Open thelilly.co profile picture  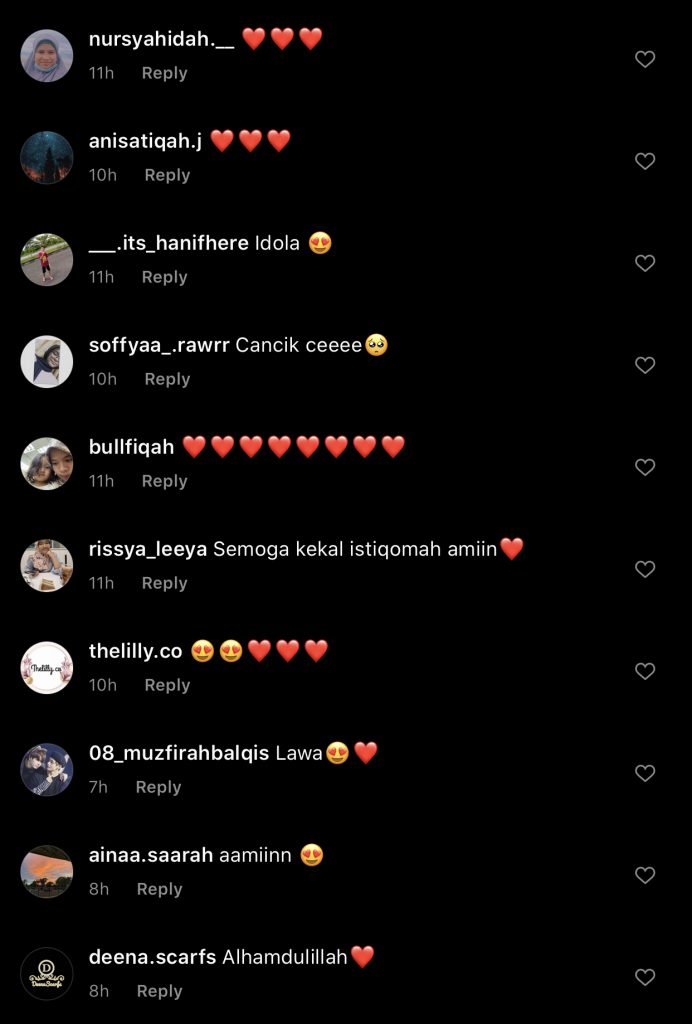[47, 668]
